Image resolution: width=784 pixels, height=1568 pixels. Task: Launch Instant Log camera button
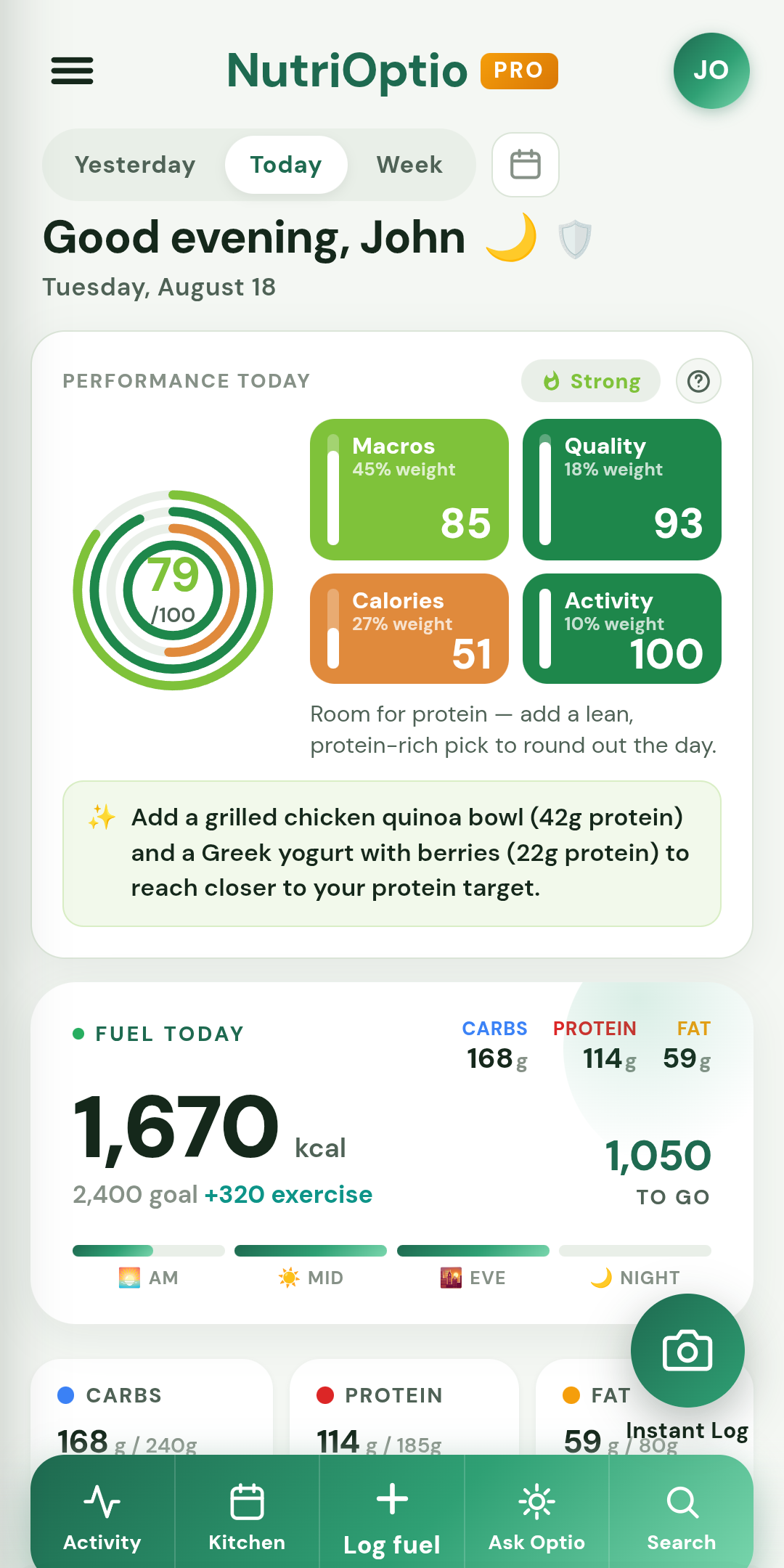point(687,1351)
